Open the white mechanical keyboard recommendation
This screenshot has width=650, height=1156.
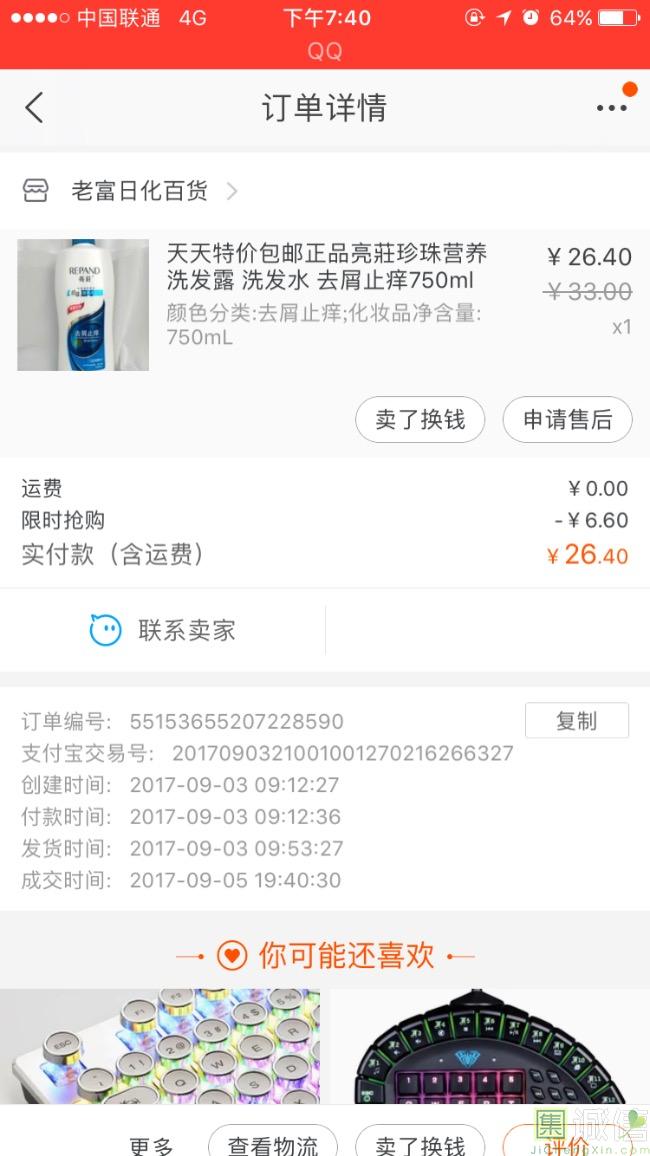pyautogui.click(x=160, y=1045)
